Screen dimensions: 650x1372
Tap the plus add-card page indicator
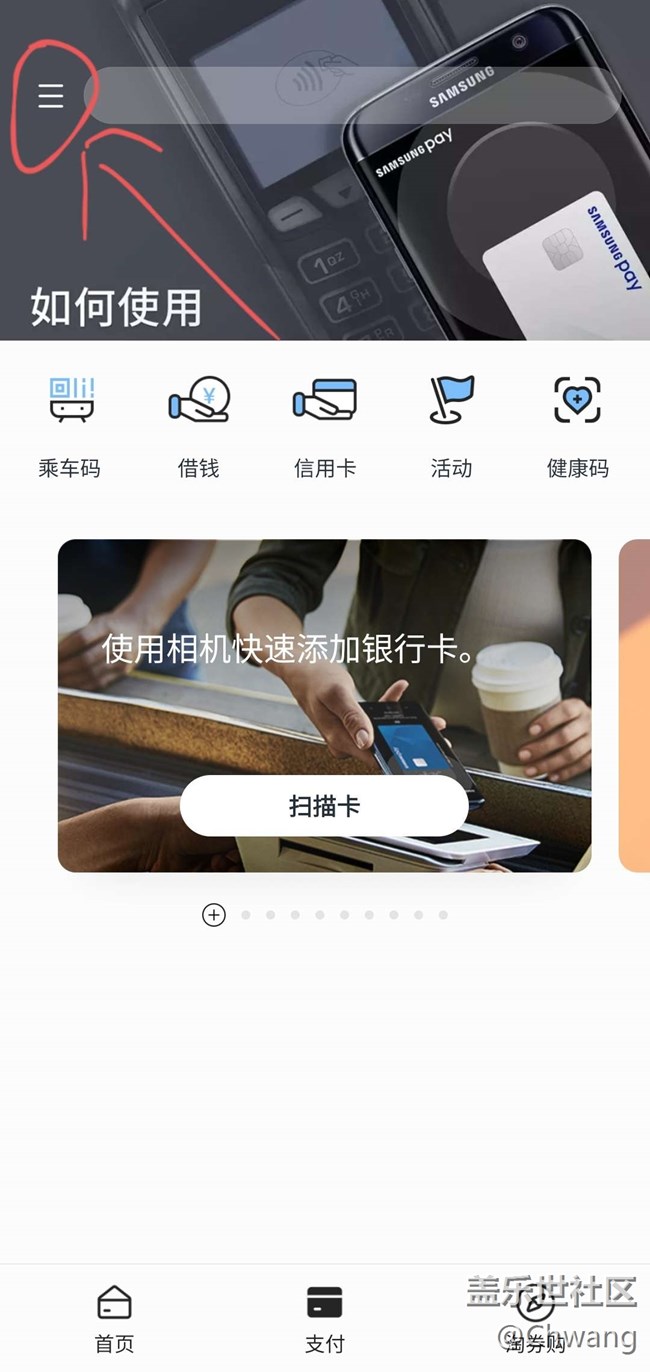pyautogui.click(x=214, y=915)
